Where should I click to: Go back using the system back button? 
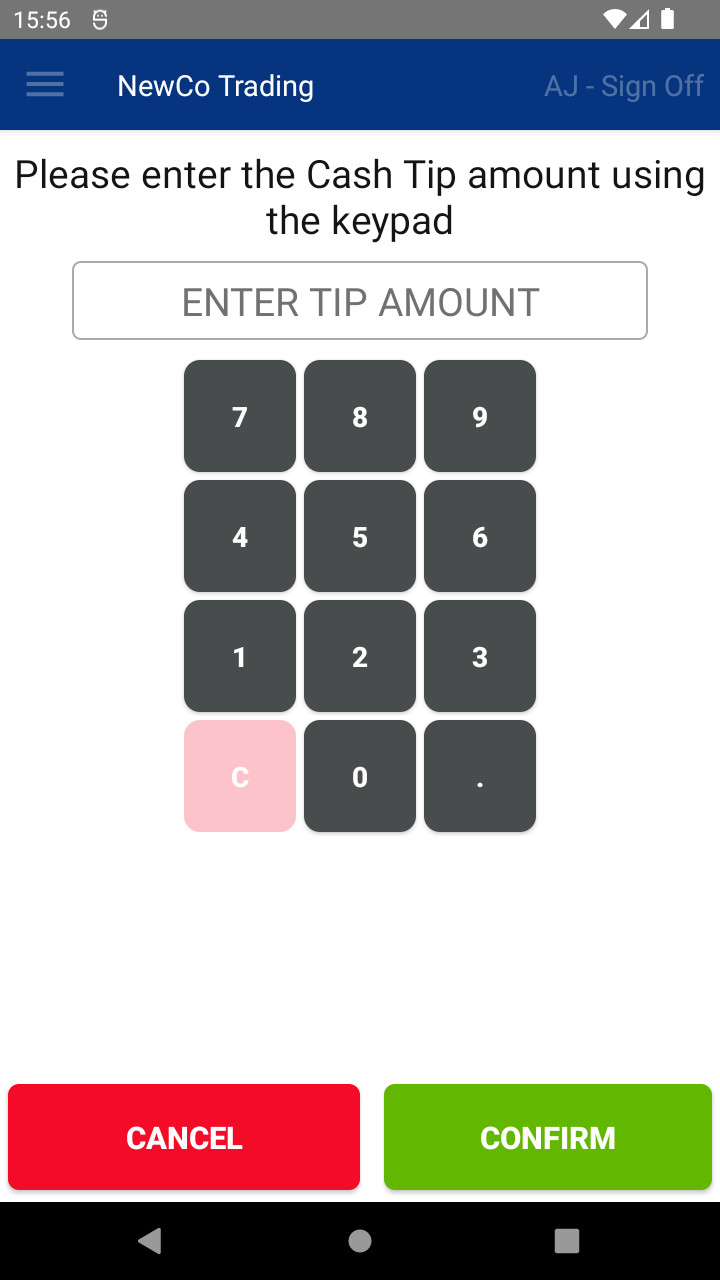coord(150,1241)
